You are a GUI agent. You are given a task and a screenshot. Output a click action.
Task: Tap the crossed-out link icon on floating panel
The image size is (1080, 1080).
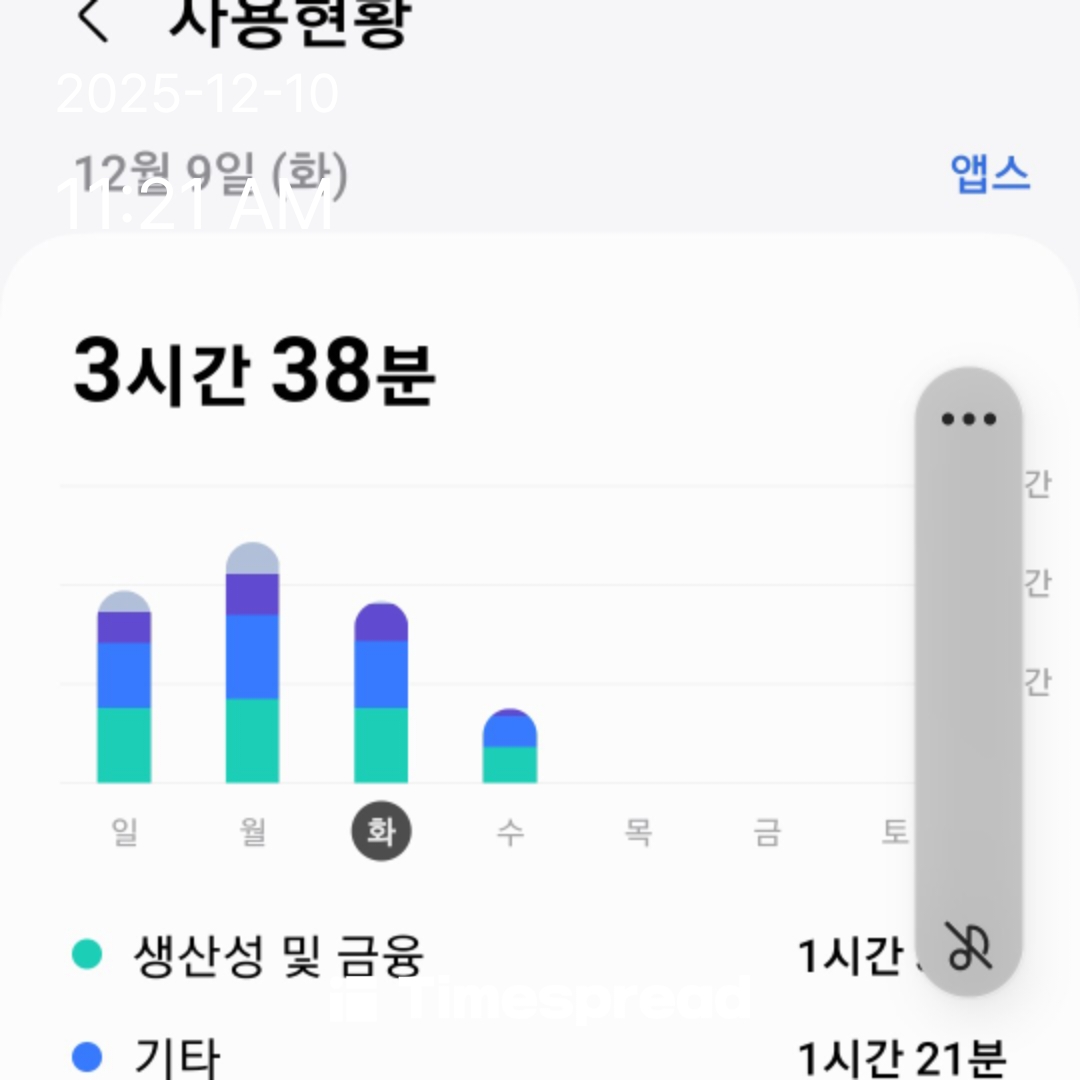coord(968,945)
